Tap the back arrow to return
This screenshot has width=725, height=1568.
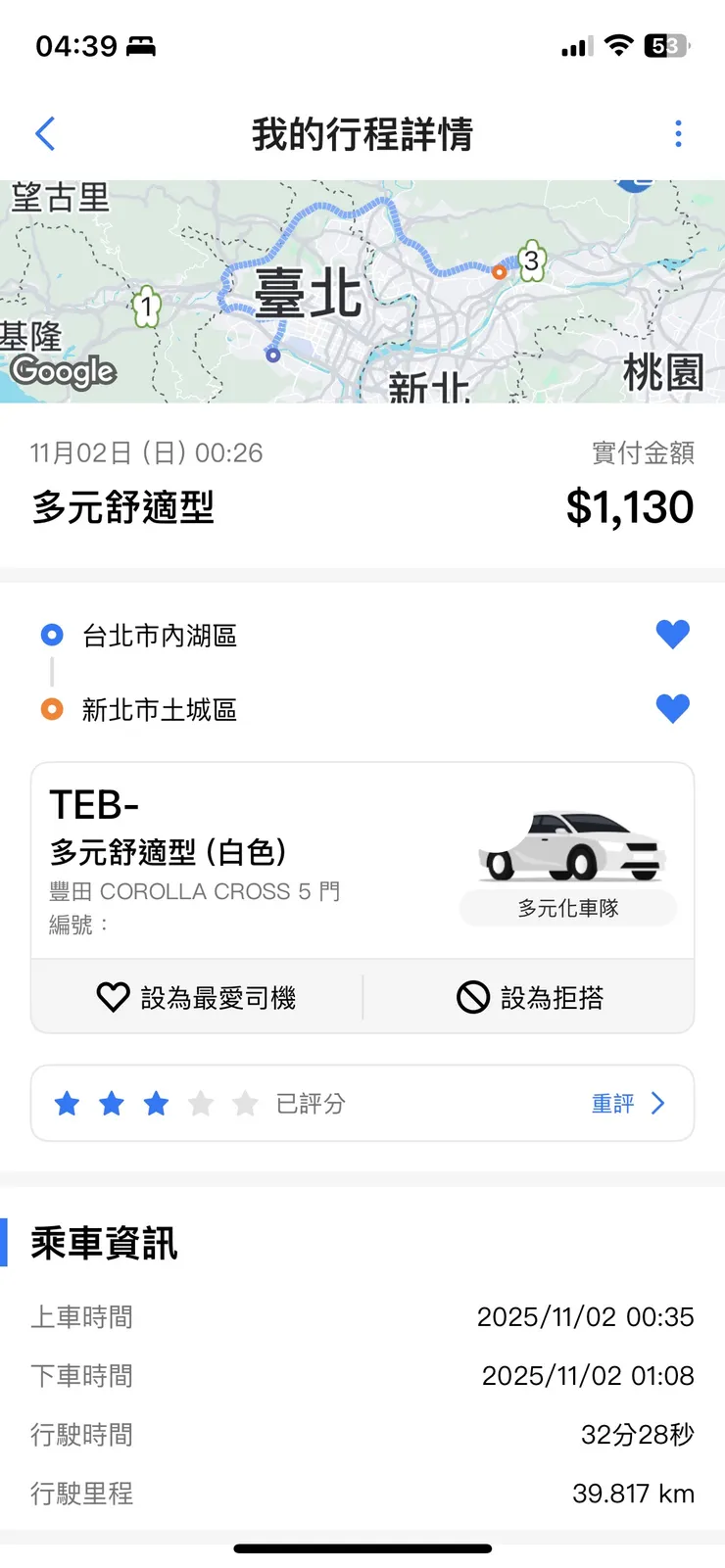[x=45, y=134]
